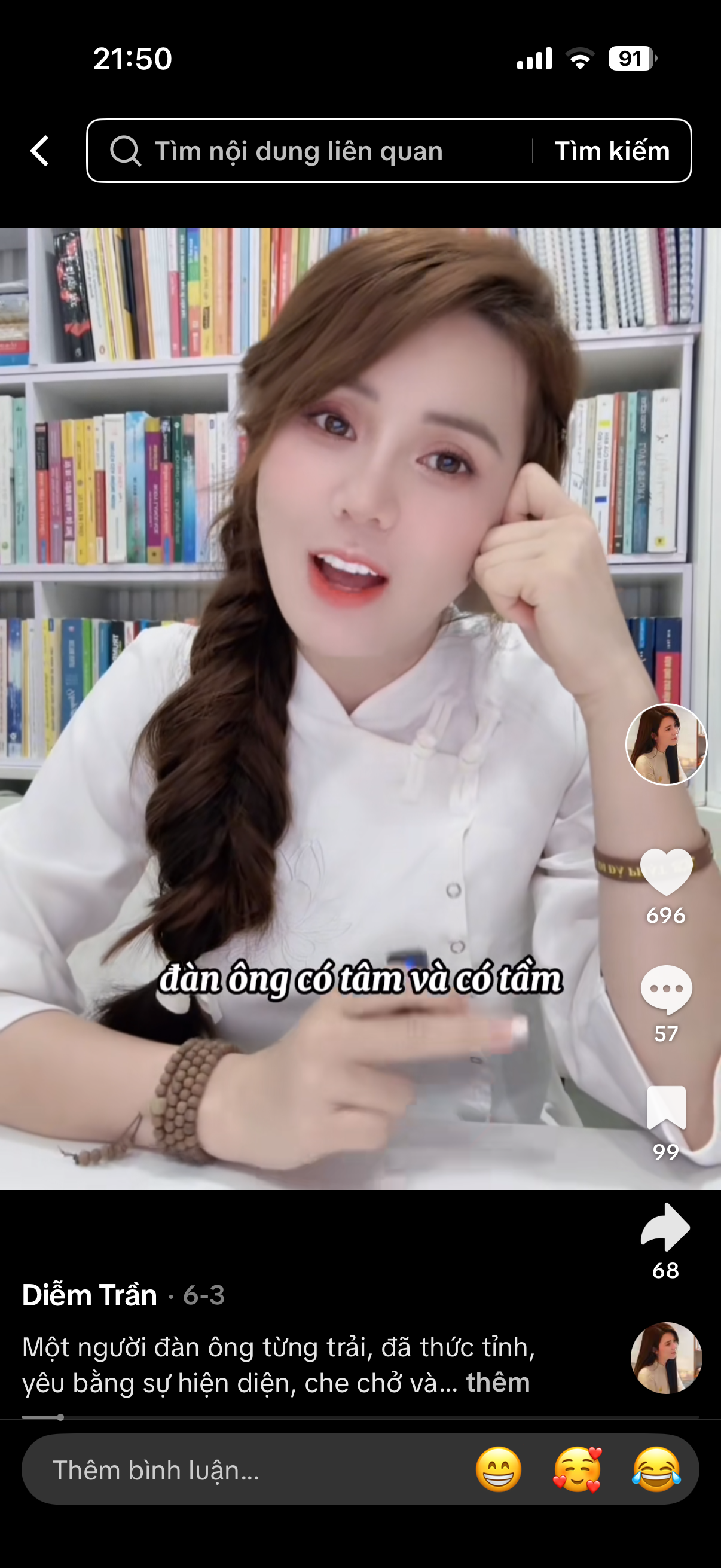
Task: Open the comments bubble showing 57
Action: pos(666,989)
